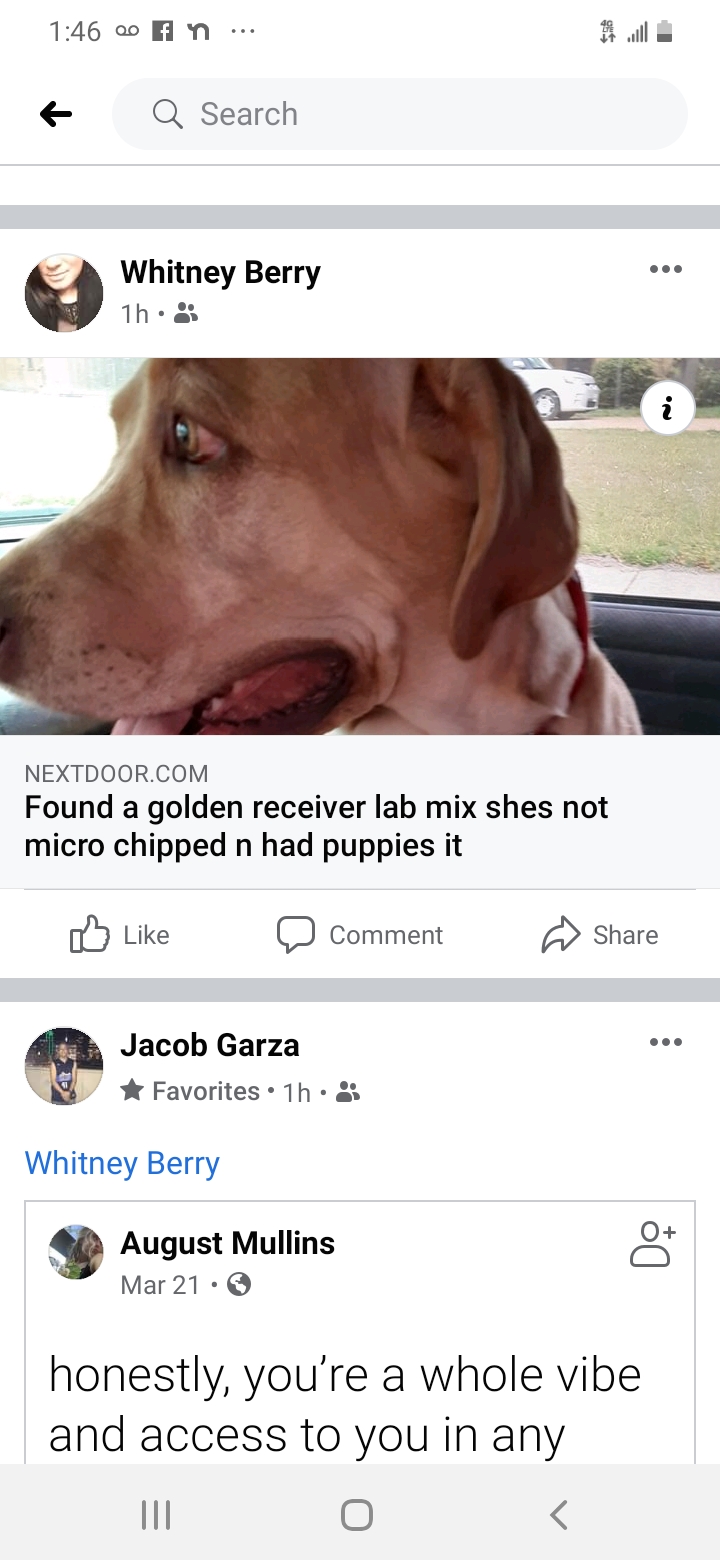Open August Mullins's profile
Screen dimensions: 720x1560
click(228, 1243)
